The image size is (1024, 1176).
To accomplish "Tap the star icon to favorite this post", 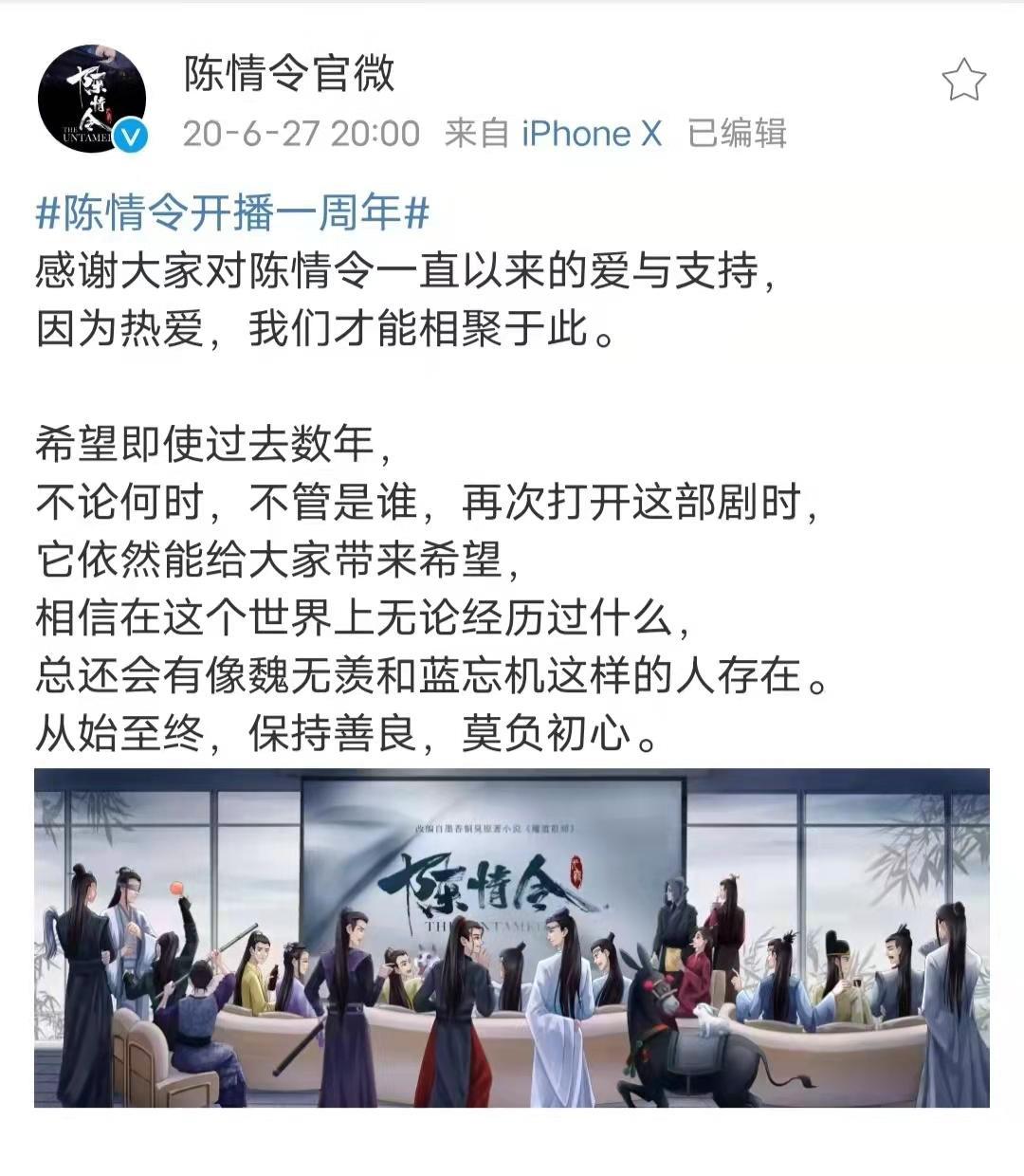I will pyautogui.click(x=964, y=80).
